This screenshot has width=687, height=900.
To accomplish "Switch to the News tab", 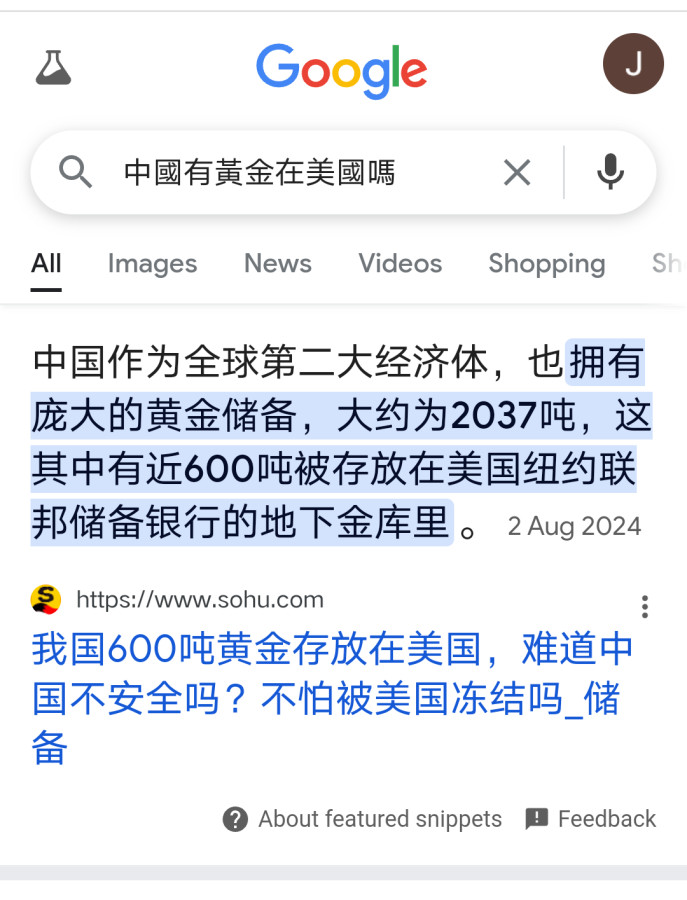I will [x=278, y=263].
